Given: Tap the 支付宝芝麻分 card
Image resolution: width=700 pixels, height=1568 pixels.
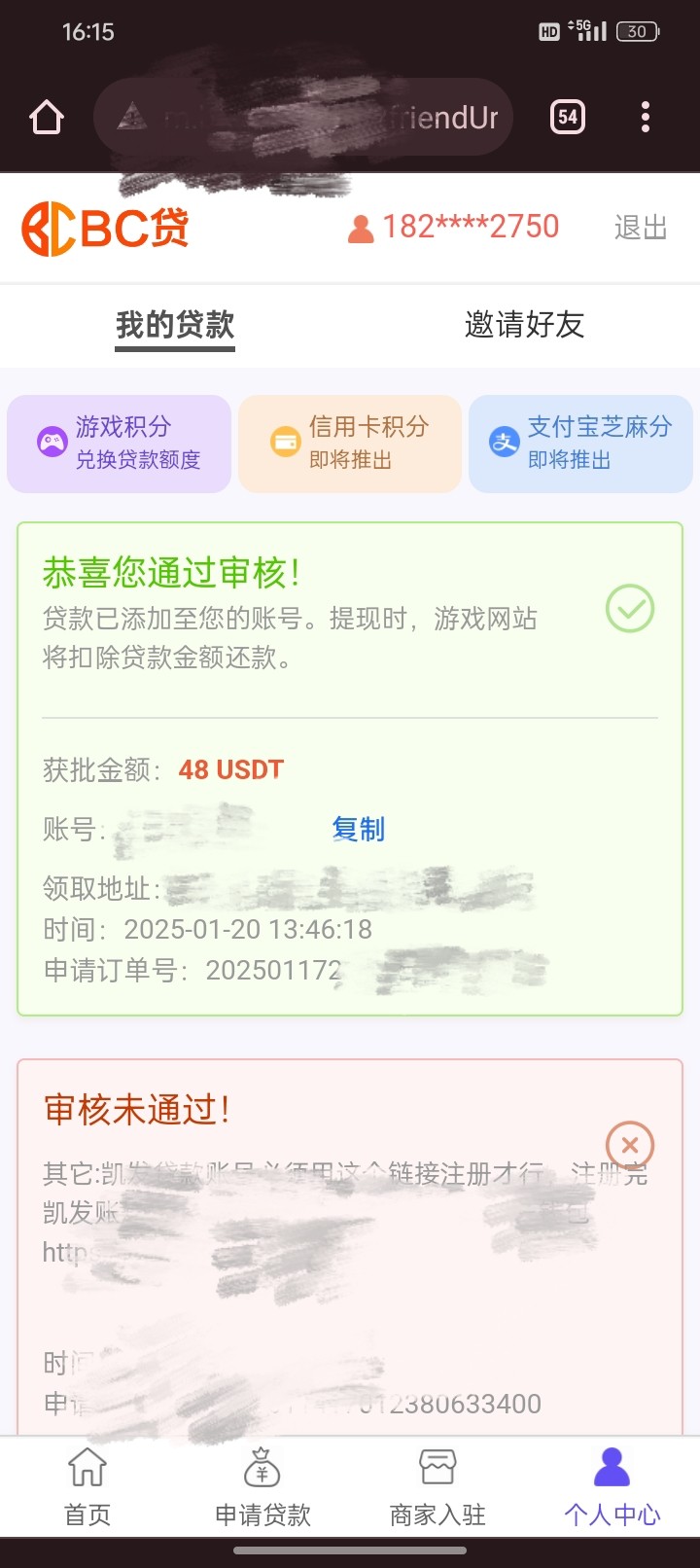Looking at the screenshot, I should coord(580,444).
